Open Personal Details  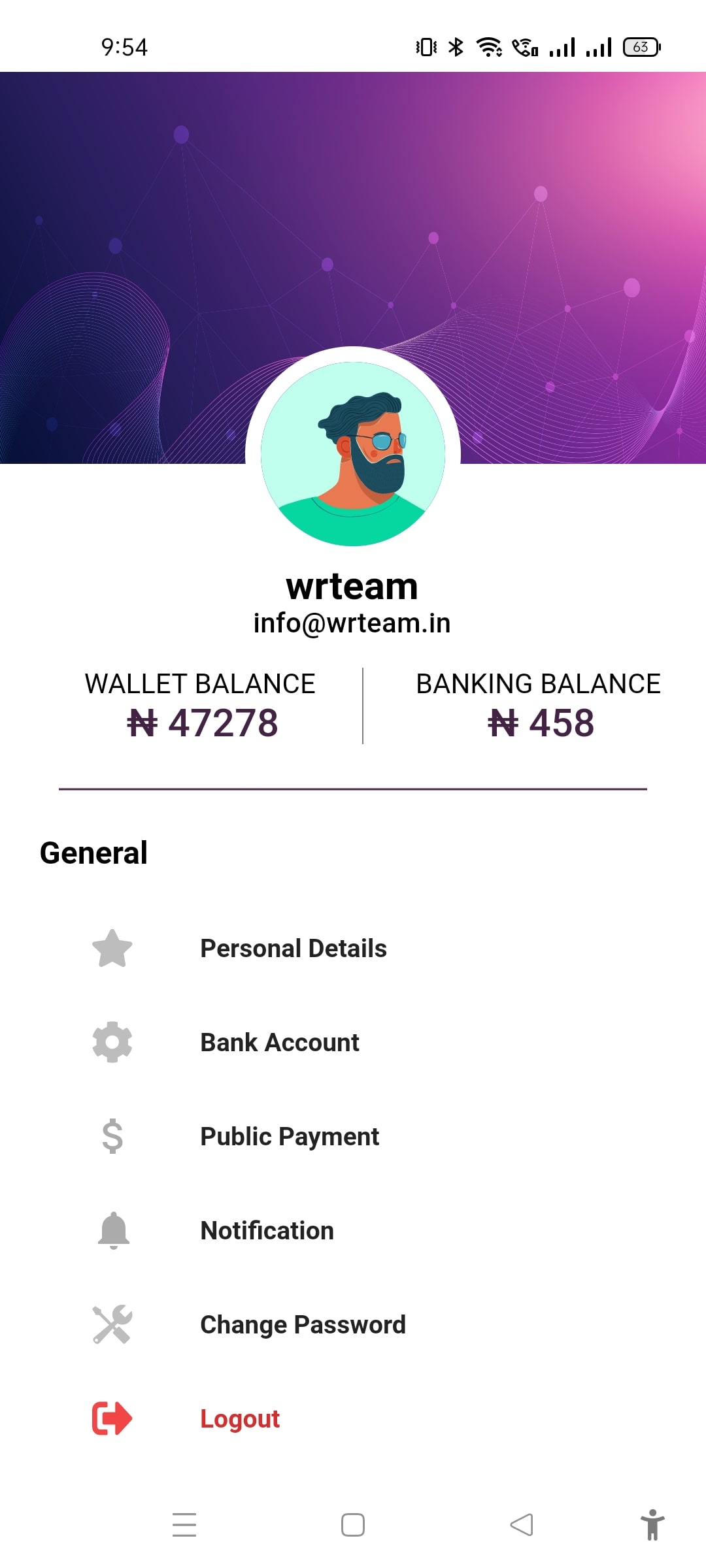click(293, 949)
